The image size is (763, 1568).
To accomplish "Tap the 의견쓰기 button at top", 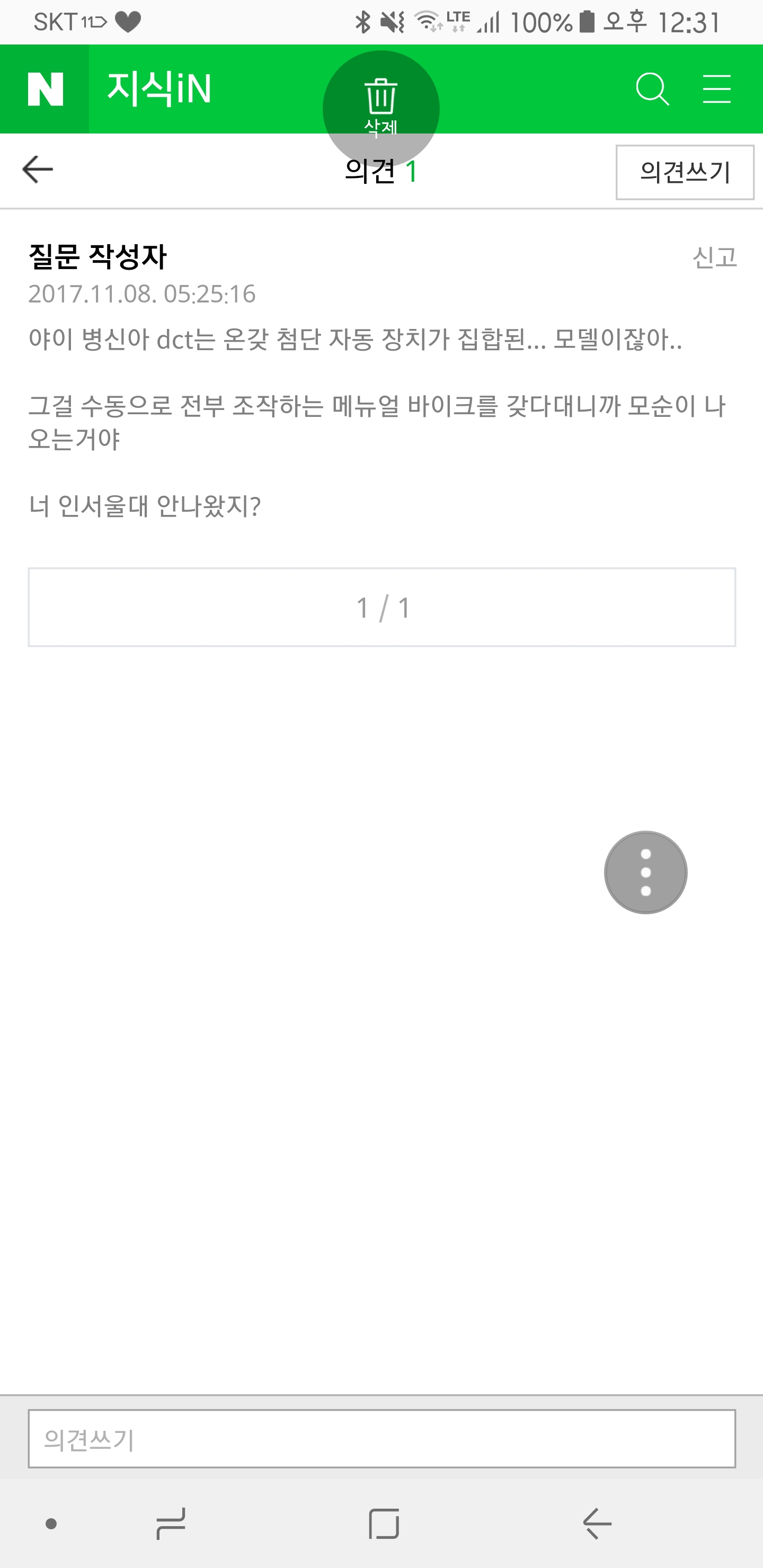I will point(685,172).
